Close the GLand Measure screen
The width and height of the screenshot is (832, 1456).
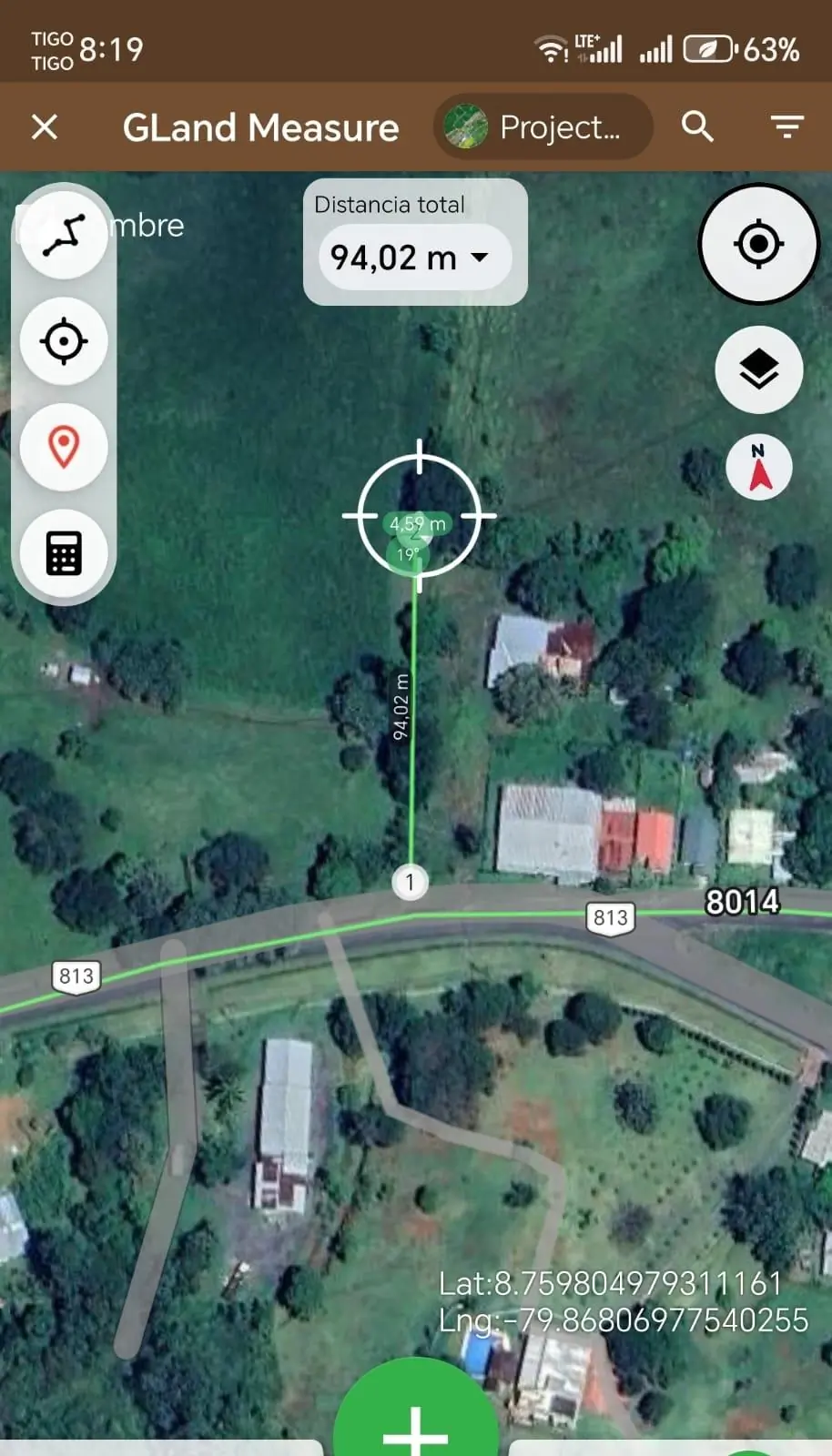45,127
